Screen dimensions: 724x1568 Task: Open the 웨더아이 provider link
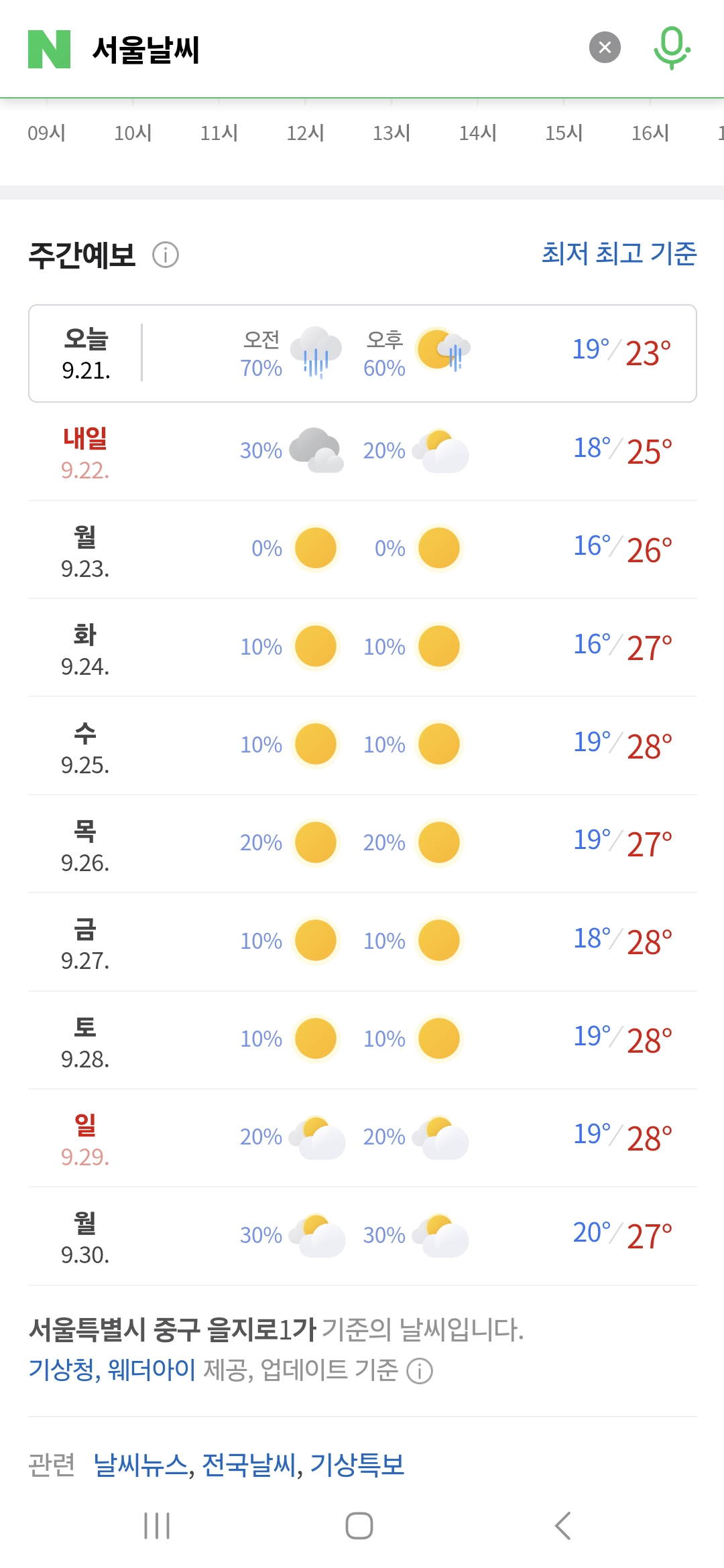pos(152,1370)
